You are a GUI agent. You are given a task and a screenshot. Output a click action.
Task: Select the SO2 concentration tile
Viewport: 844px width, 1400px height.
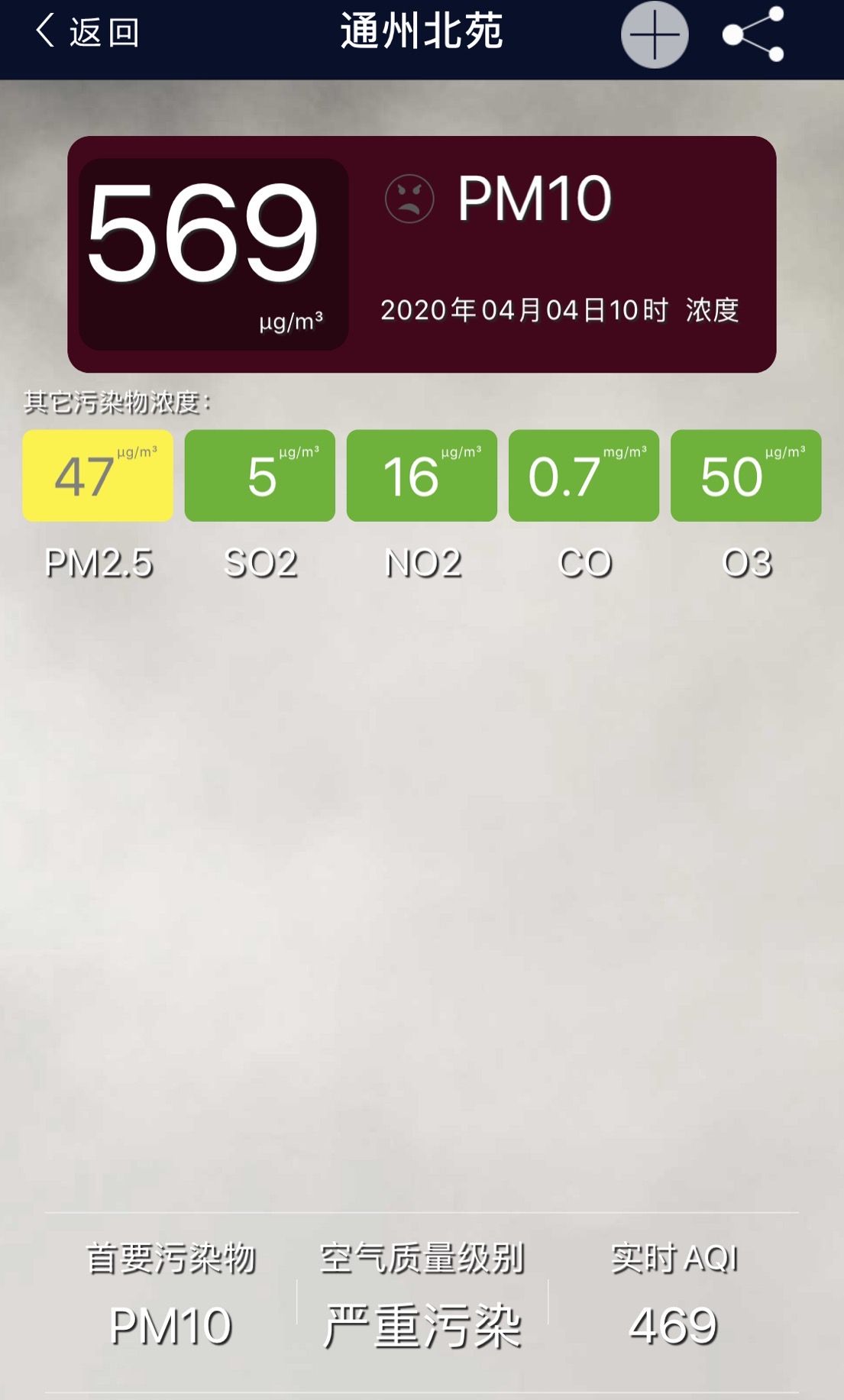click(x=260, y=476)
